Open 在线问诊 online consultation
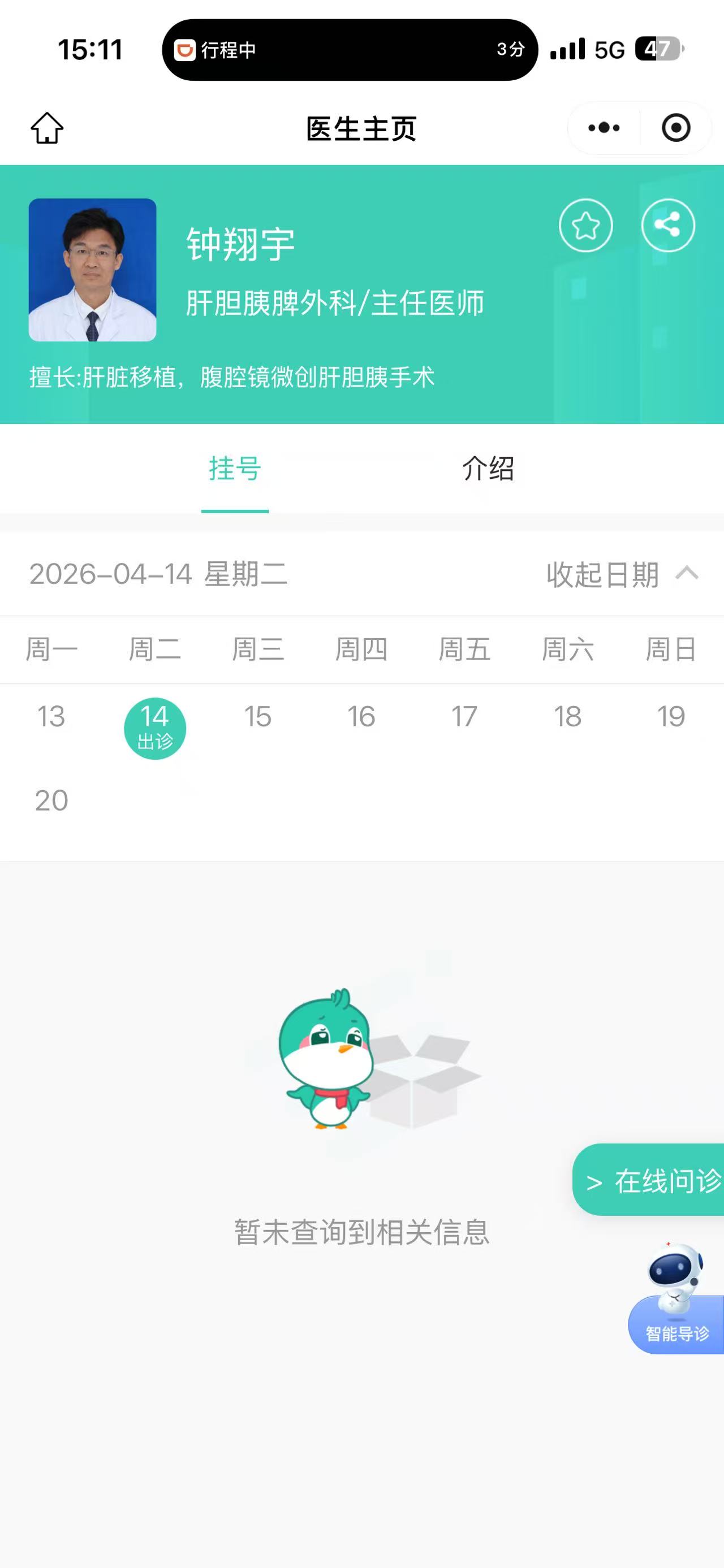Viewport: 724px width, 1568px height. [653, 1181]
